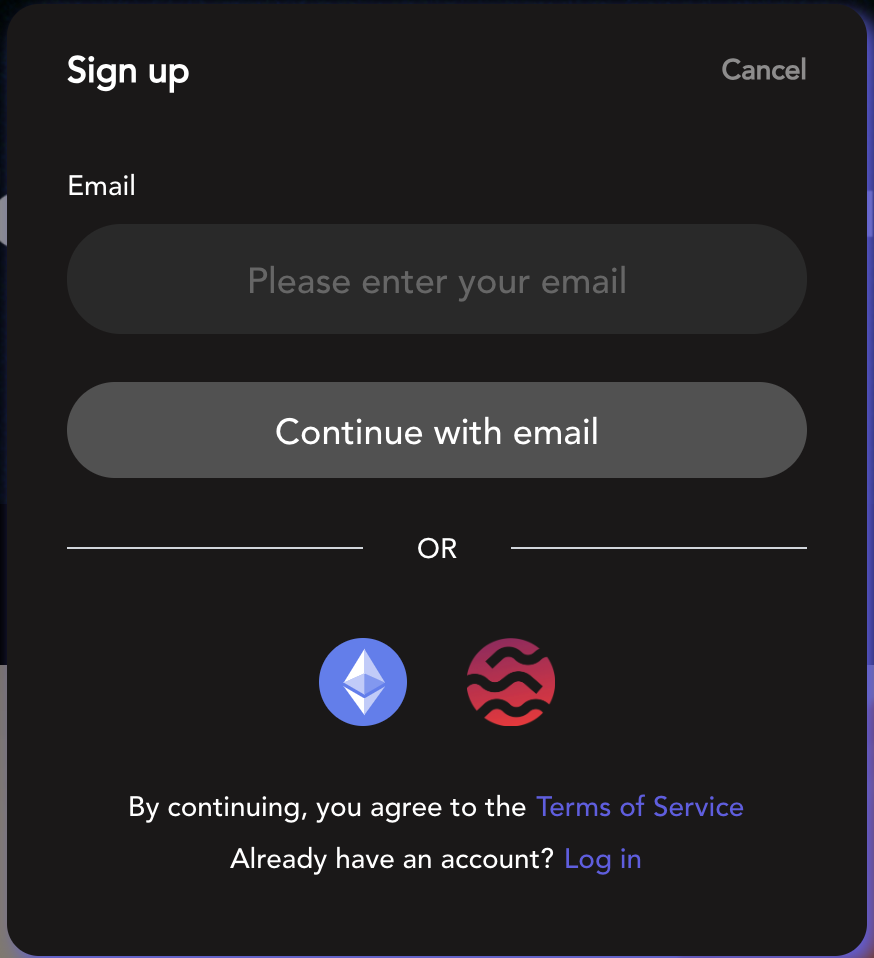The width and height of the screenshot is (874, 958).
Task: Focus the email input field
Action: pos(436,280)
